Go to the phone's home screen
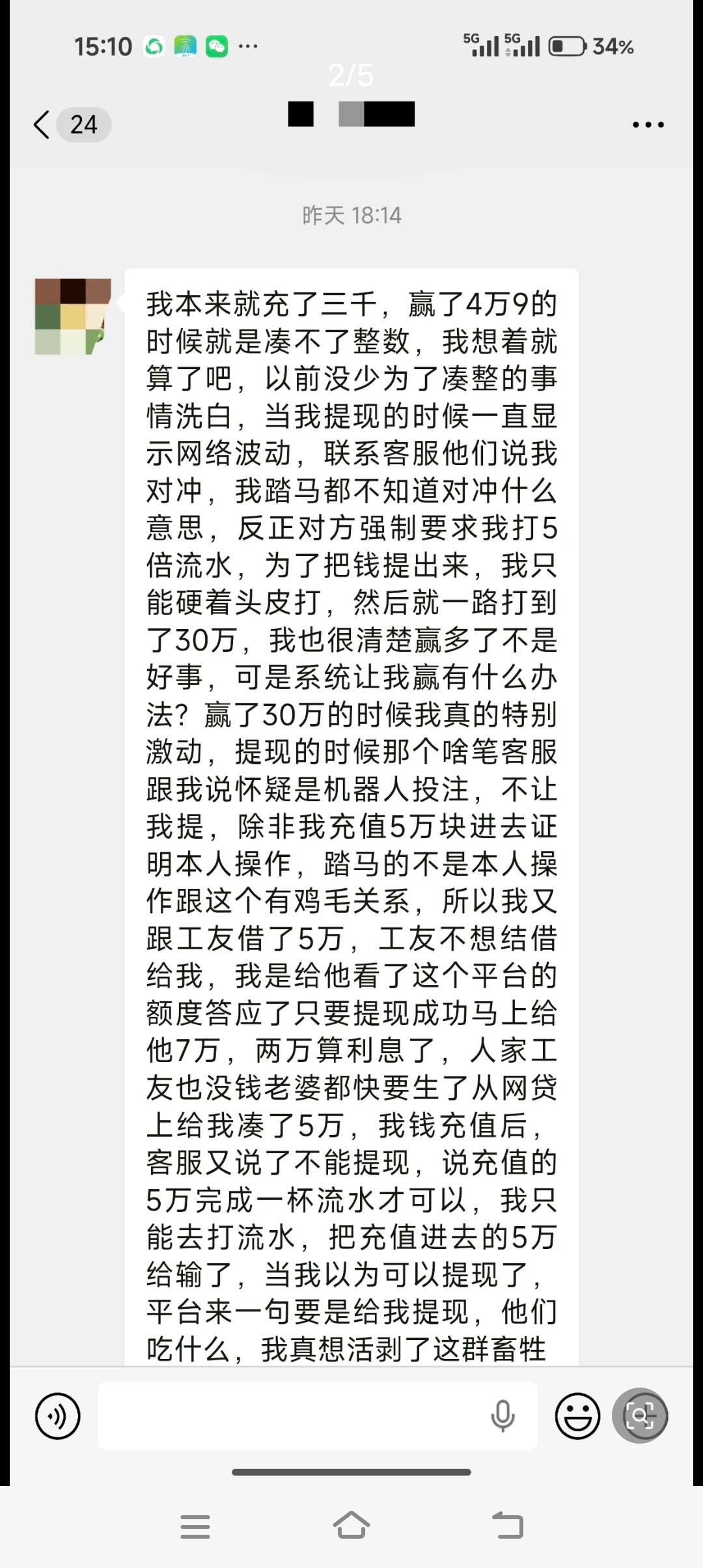 351,1526
